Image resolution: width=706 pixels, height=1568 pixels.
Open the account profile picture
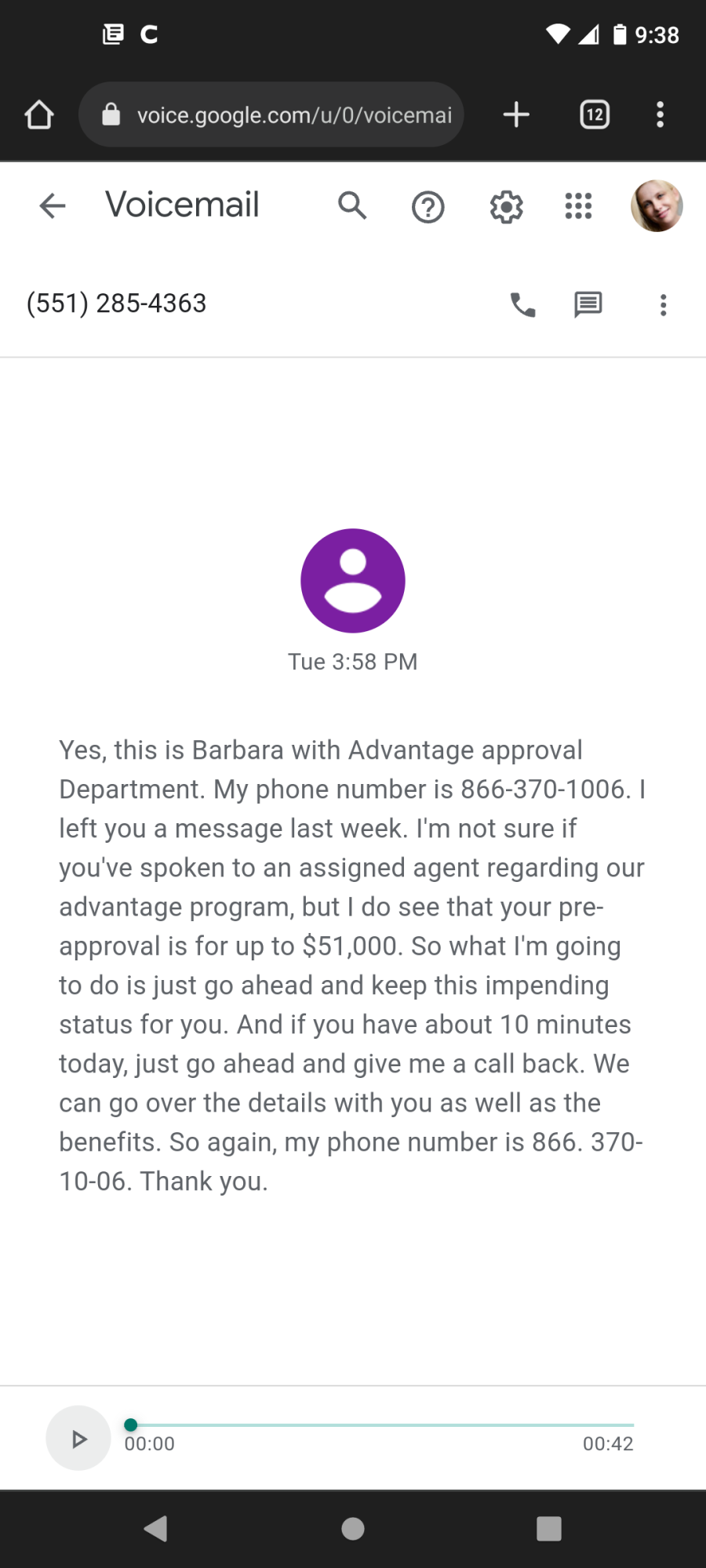pyautogui.click(x=657, y=206)
